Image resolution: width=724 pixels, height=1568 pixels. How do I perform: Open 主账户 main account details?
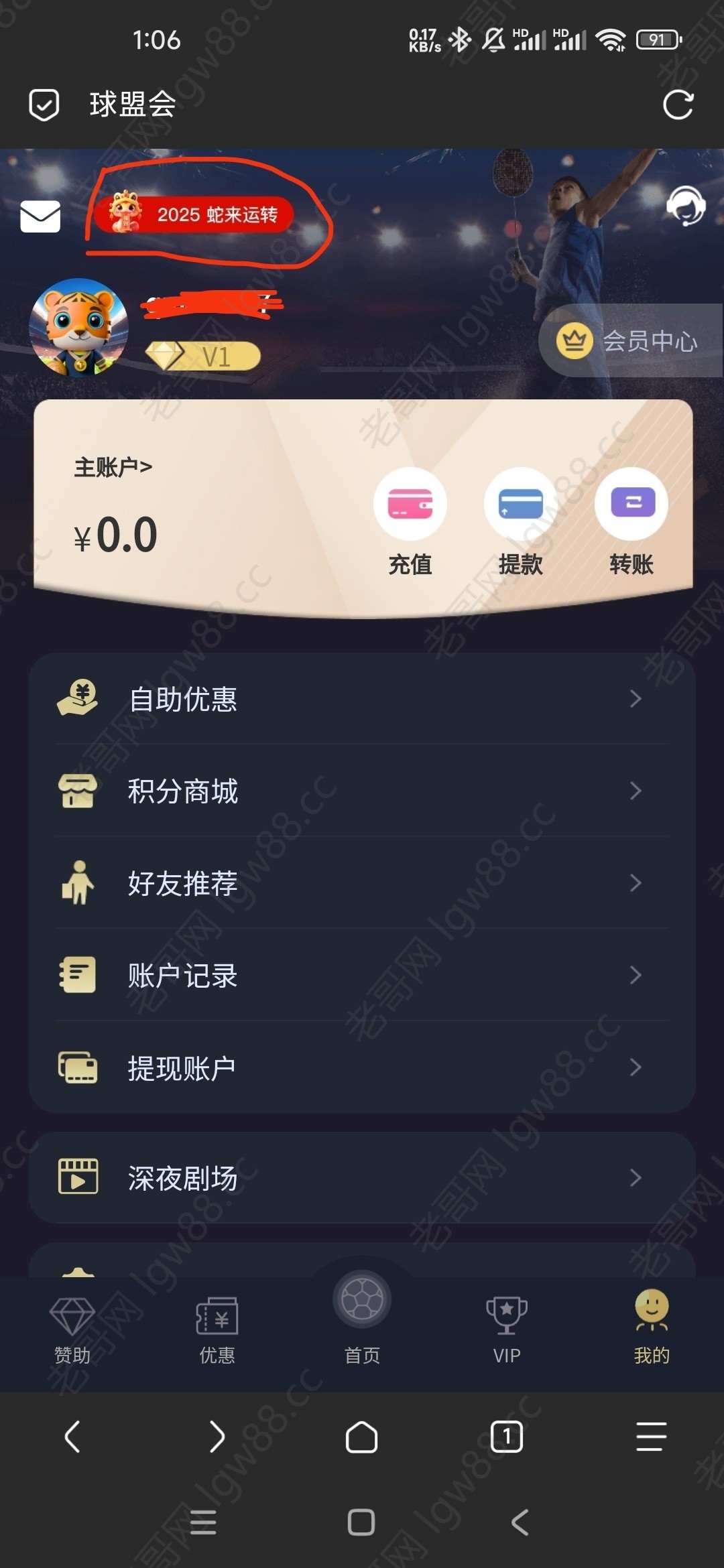[x=113, y=467]
